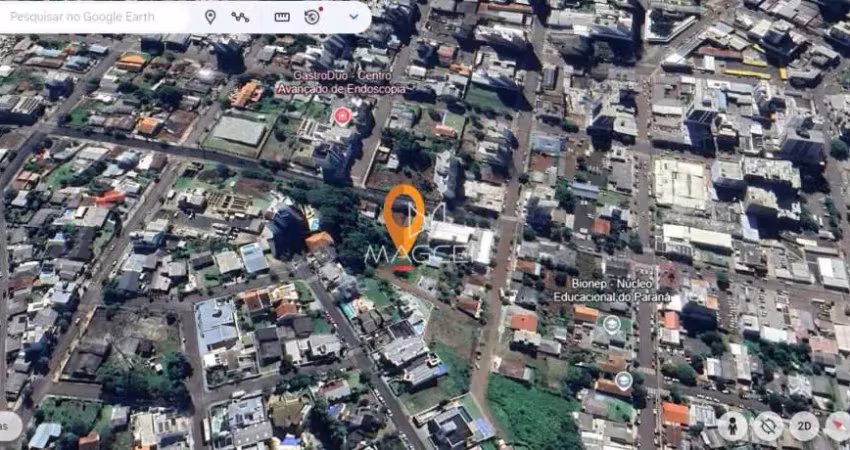Add a placemark with the pin tool

pos(210,17)
